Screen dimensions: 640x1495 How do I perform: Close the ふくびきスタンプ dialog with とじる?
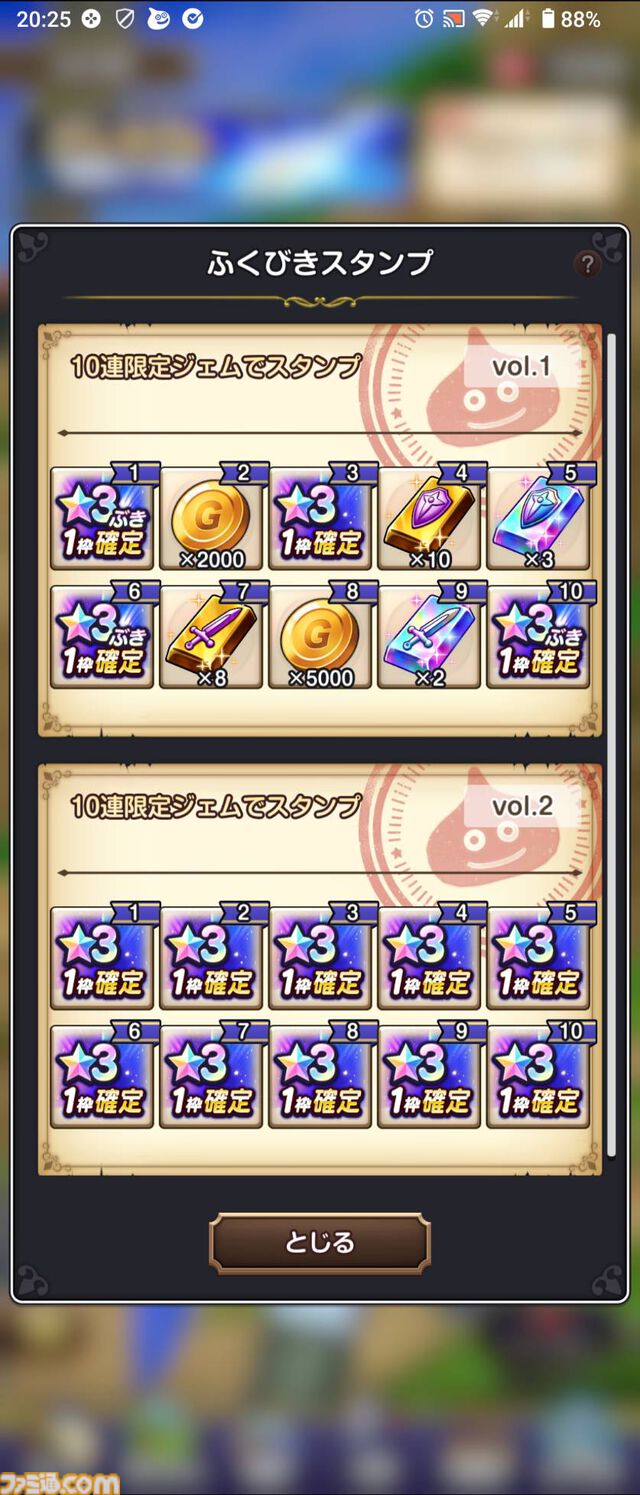(x=319, y=1243)
